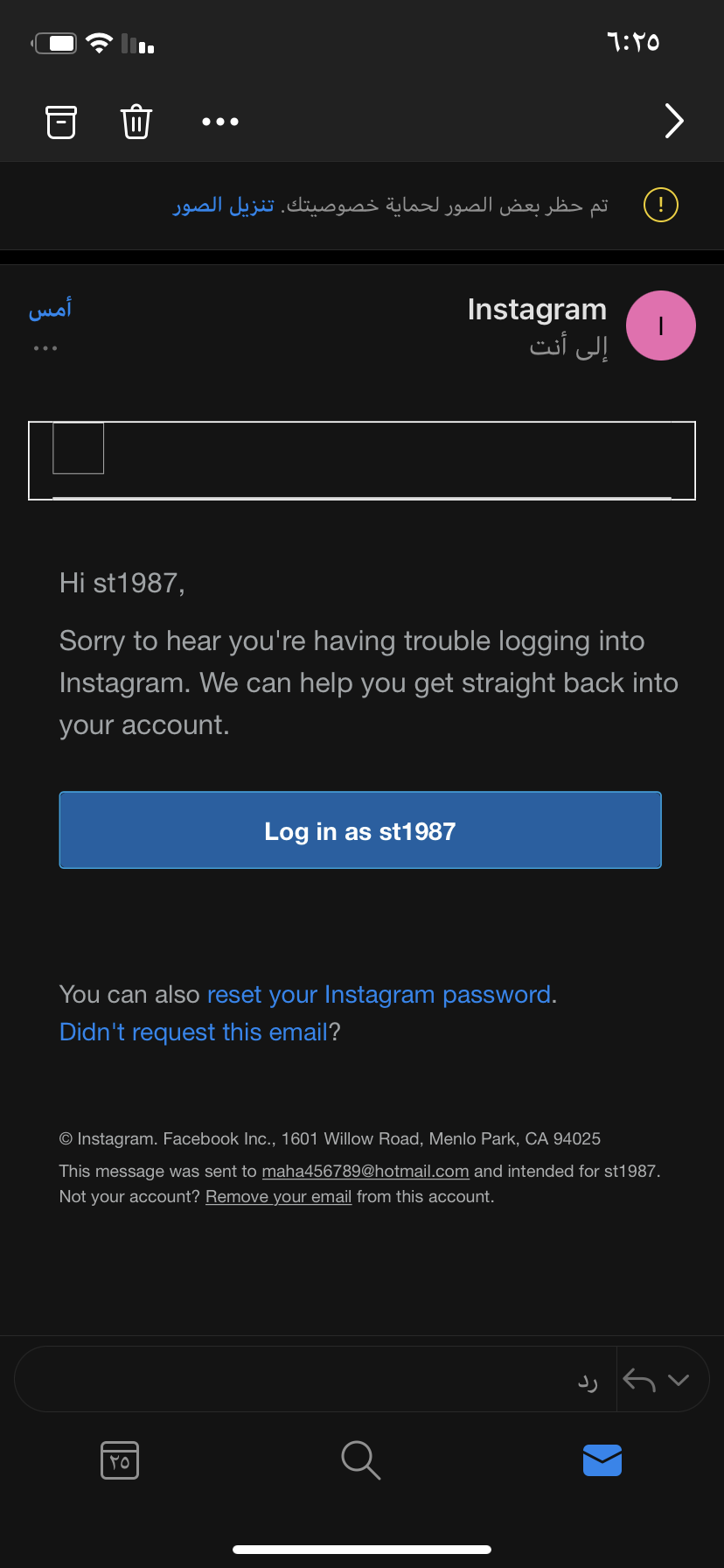Viewport: 724px width, 1568px height.
Task: Switch to the calendar tab
Action: (x=120, y=1459)
